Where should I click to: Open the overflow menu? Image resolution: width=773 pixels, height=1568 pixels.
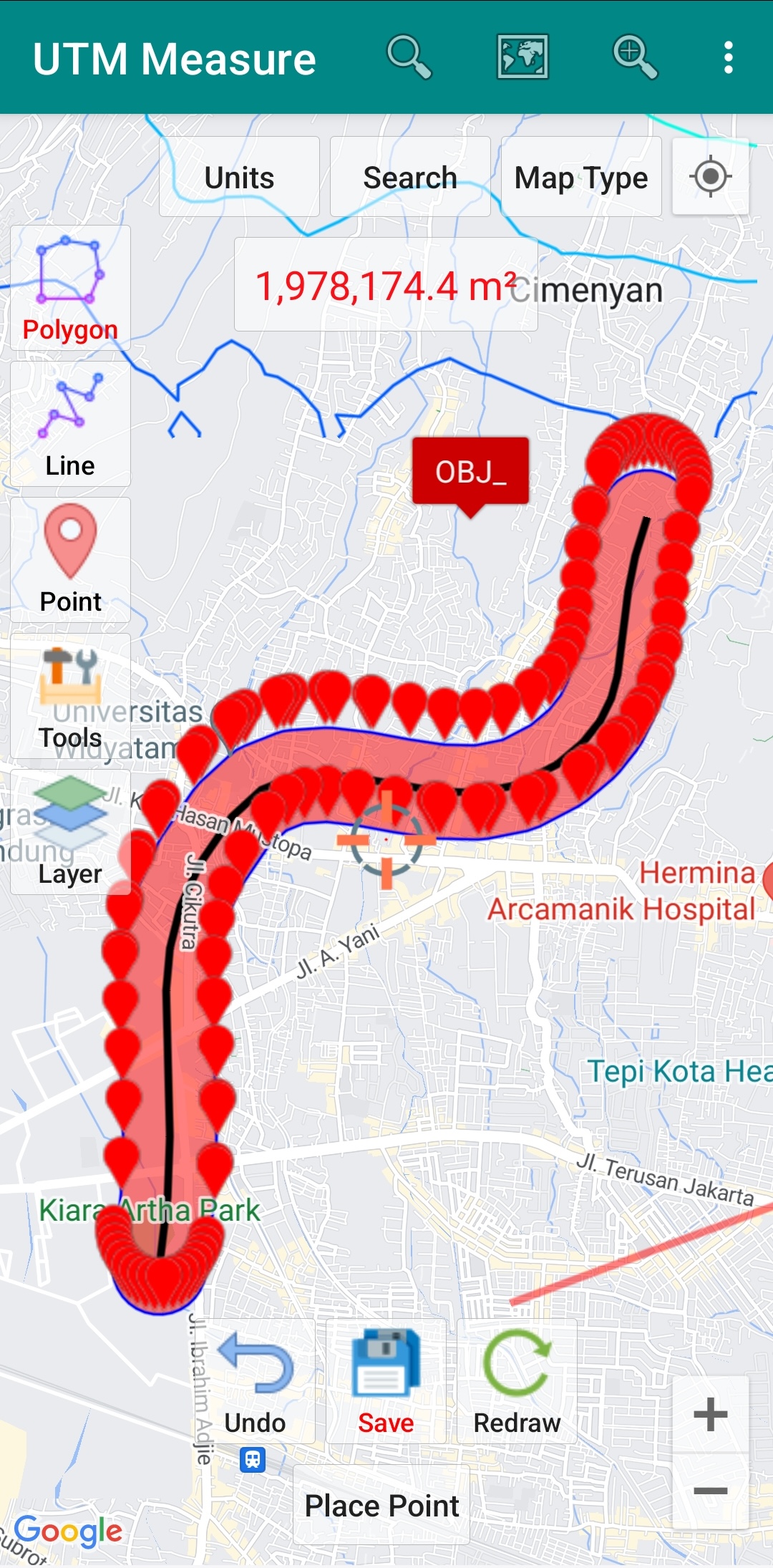[728, 57]
